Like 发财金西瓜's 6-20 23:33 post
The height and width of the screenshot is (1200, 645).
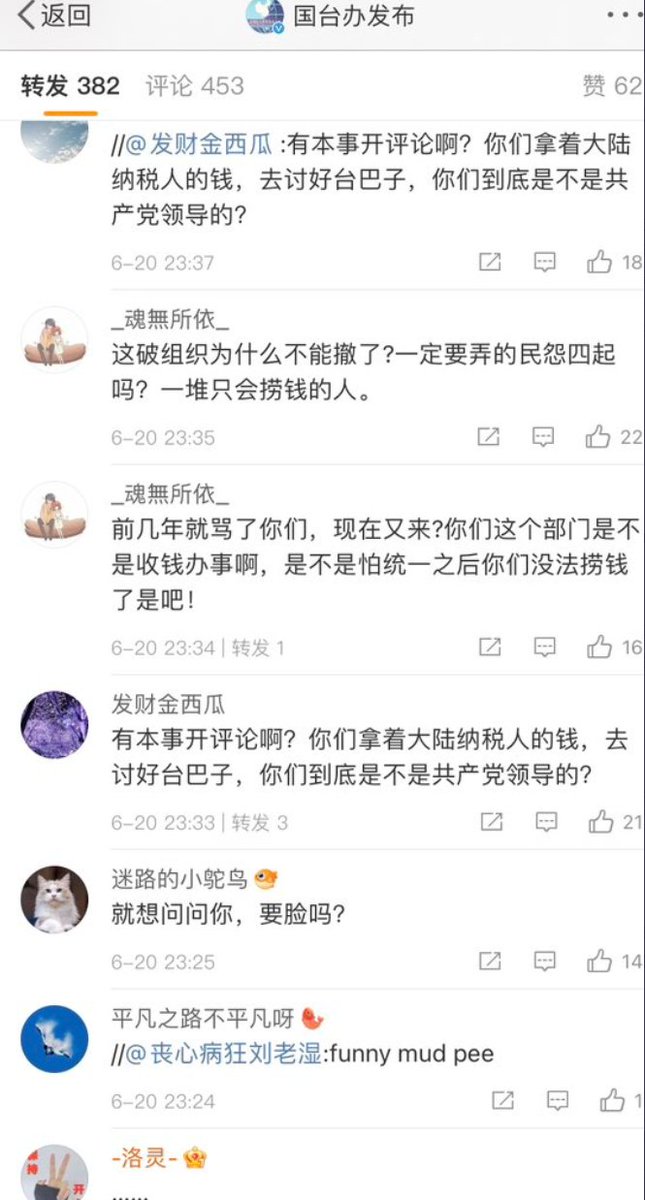pos(601,822)
